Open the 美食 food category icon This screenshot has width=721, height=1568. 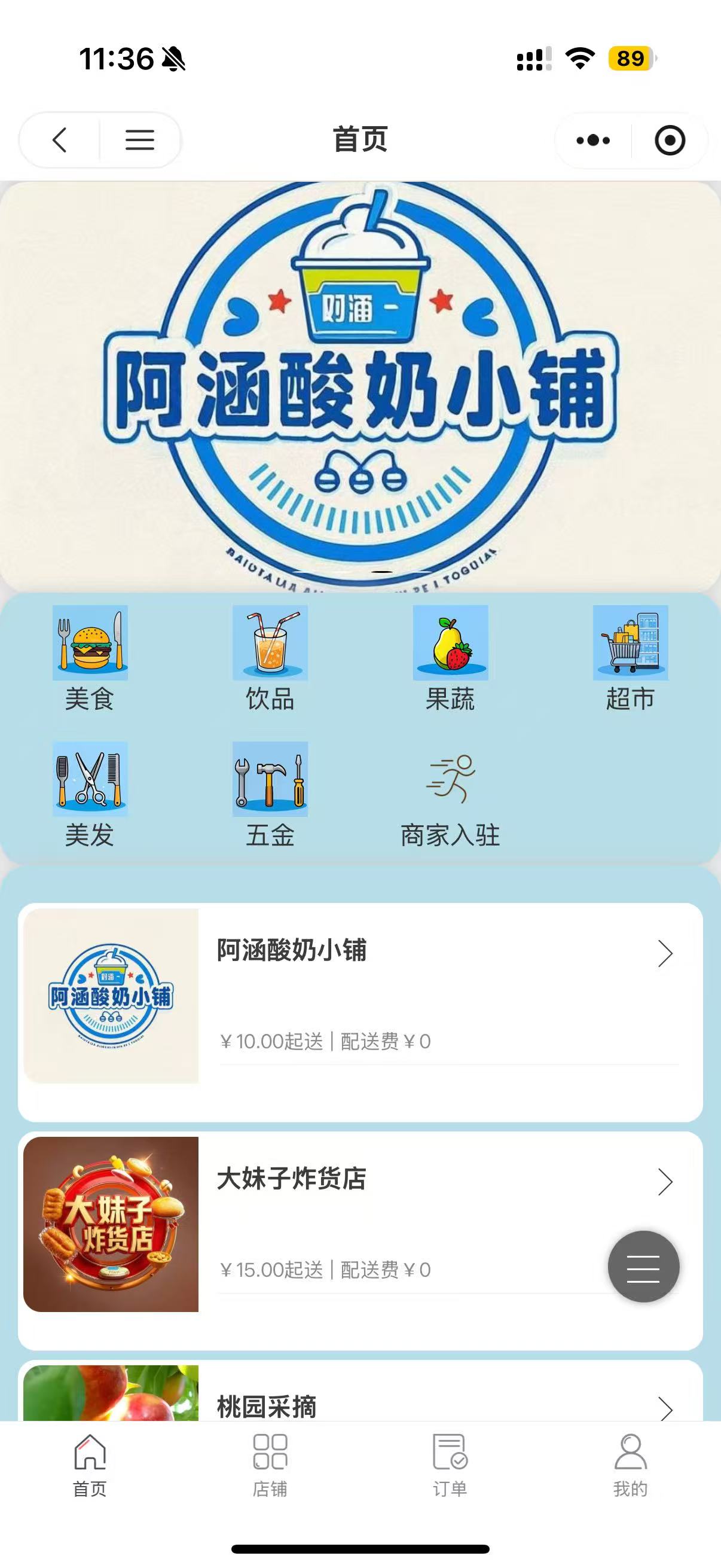coord(90,643)
